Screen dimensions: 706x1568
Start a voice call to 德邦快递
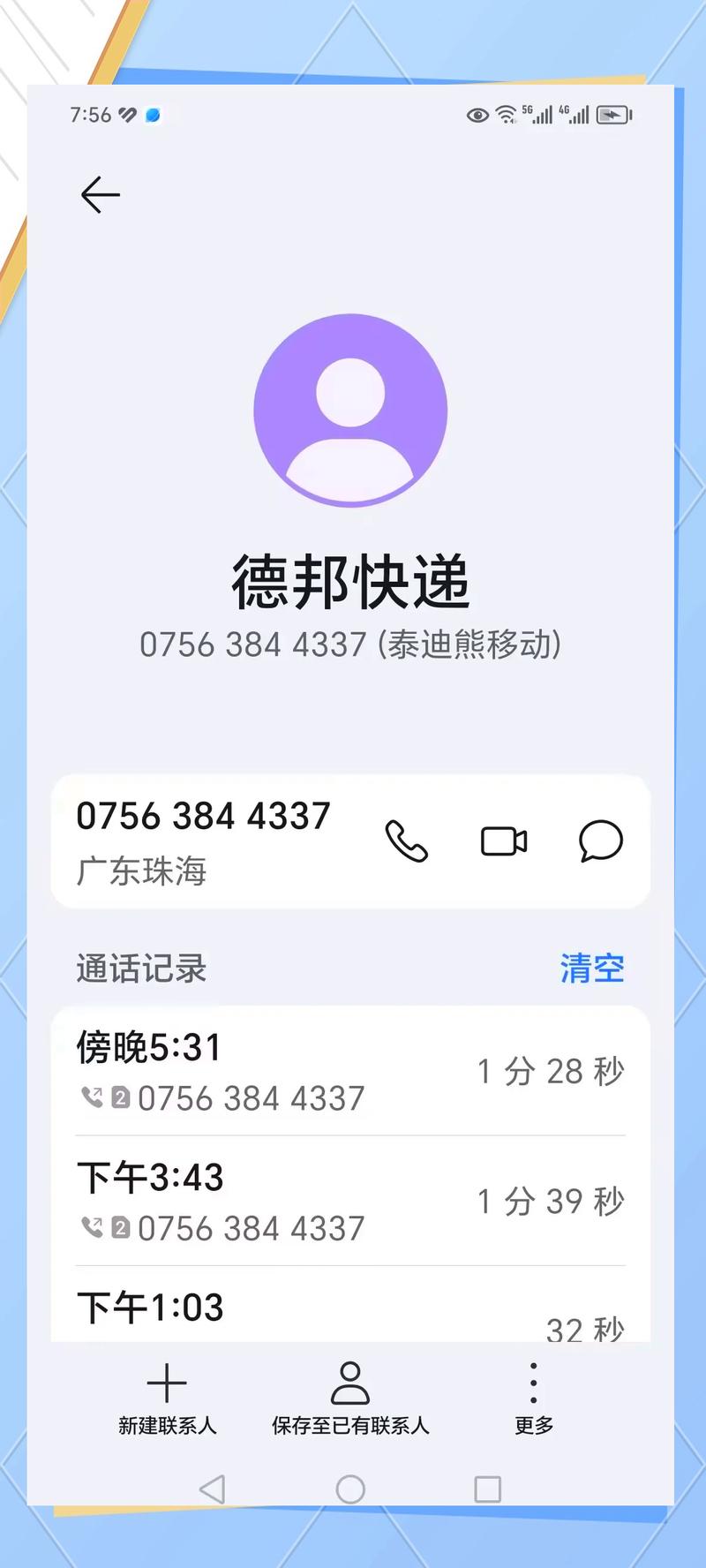click(406, 842)
